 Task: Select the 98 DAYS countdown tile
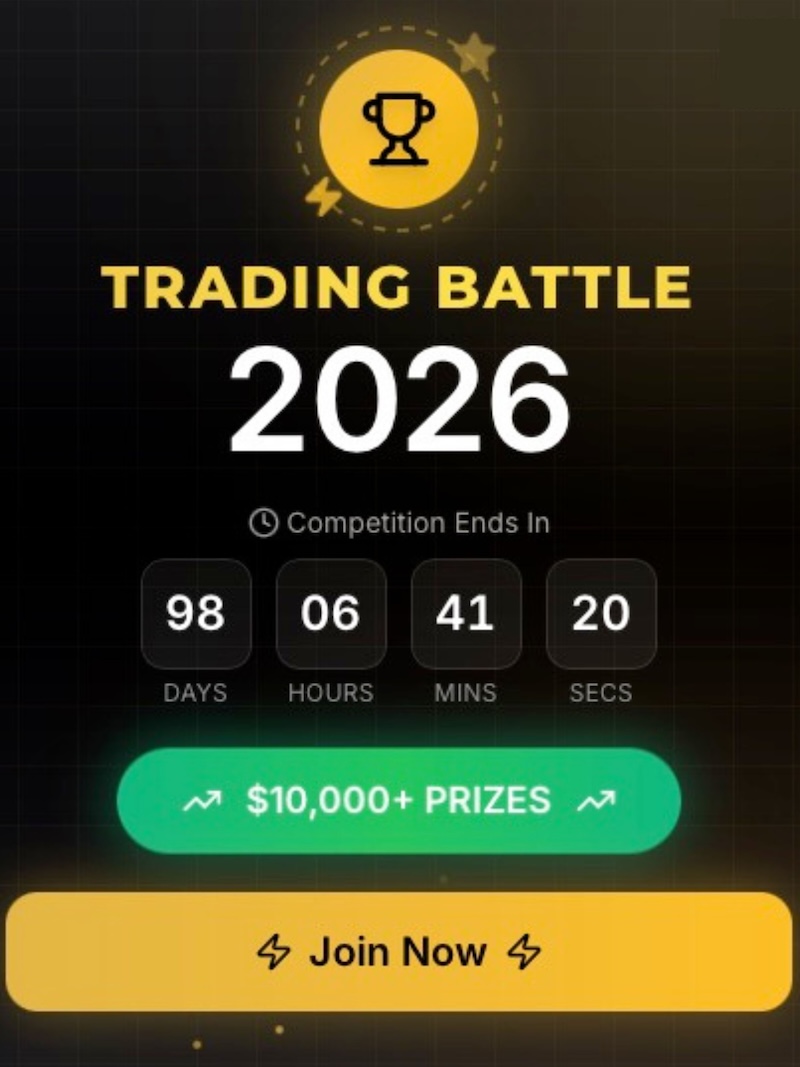point(196,613)
